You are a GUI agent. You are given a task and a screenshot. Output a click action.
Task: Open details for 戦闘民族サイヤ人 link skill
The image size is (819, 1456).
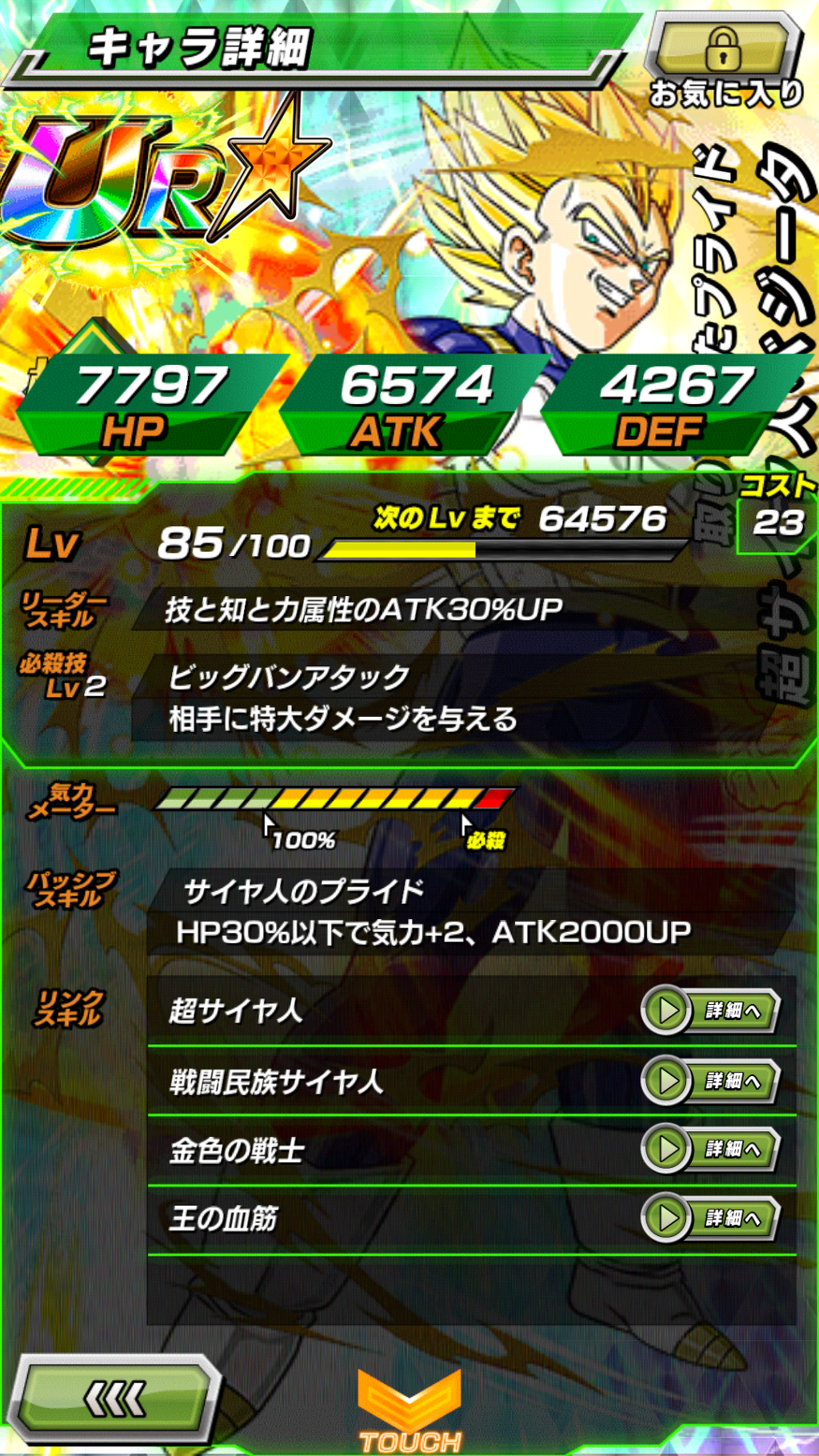pos(710,1081)
